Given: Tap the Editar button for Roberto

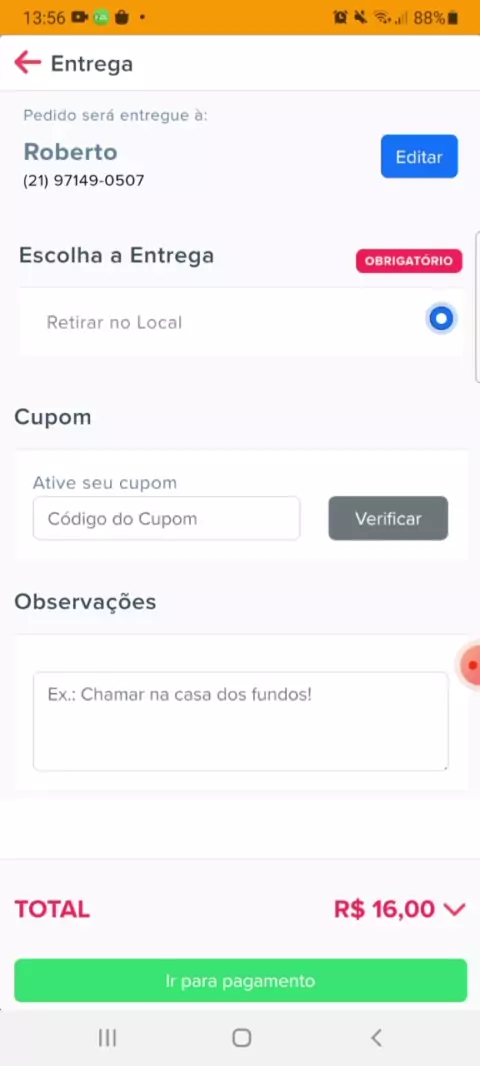Looking at the screenshot, I should point(419,156).
